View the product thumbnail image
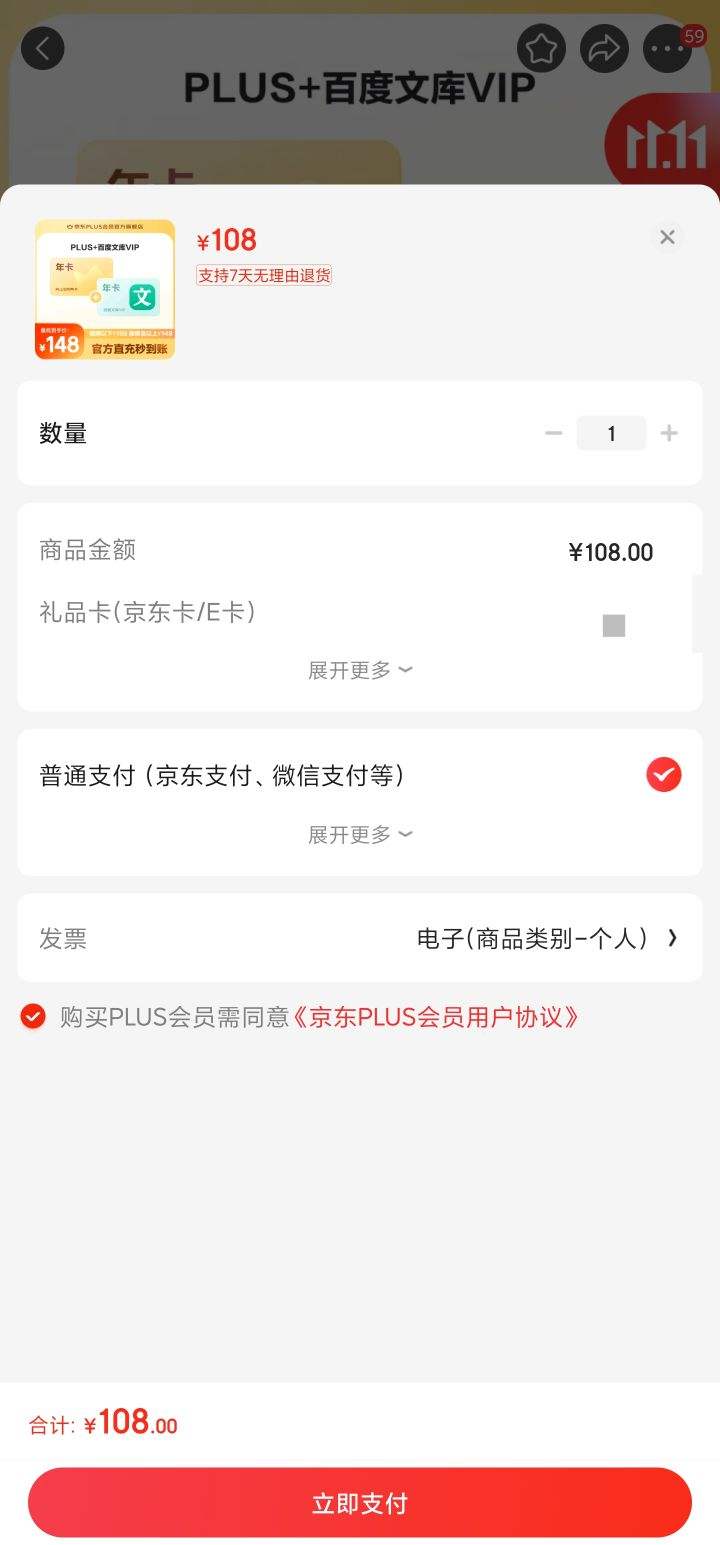720x1545 pixels. (x=105, y=289)
